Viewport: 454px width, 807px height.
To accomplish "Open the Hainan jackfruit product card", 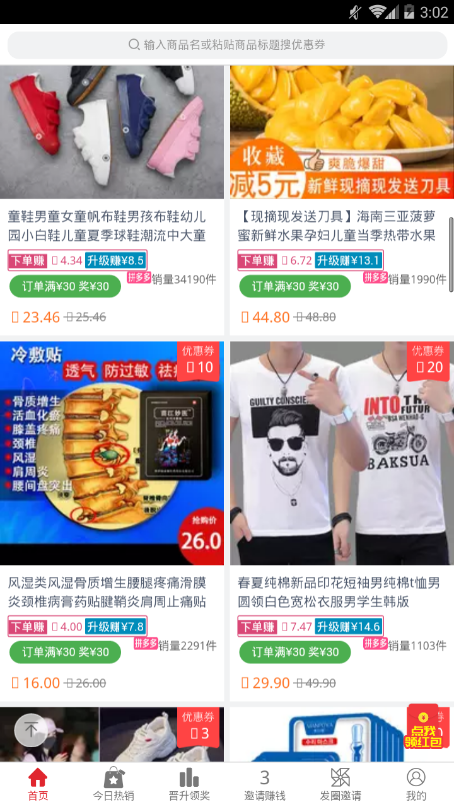I will (342, 200).
